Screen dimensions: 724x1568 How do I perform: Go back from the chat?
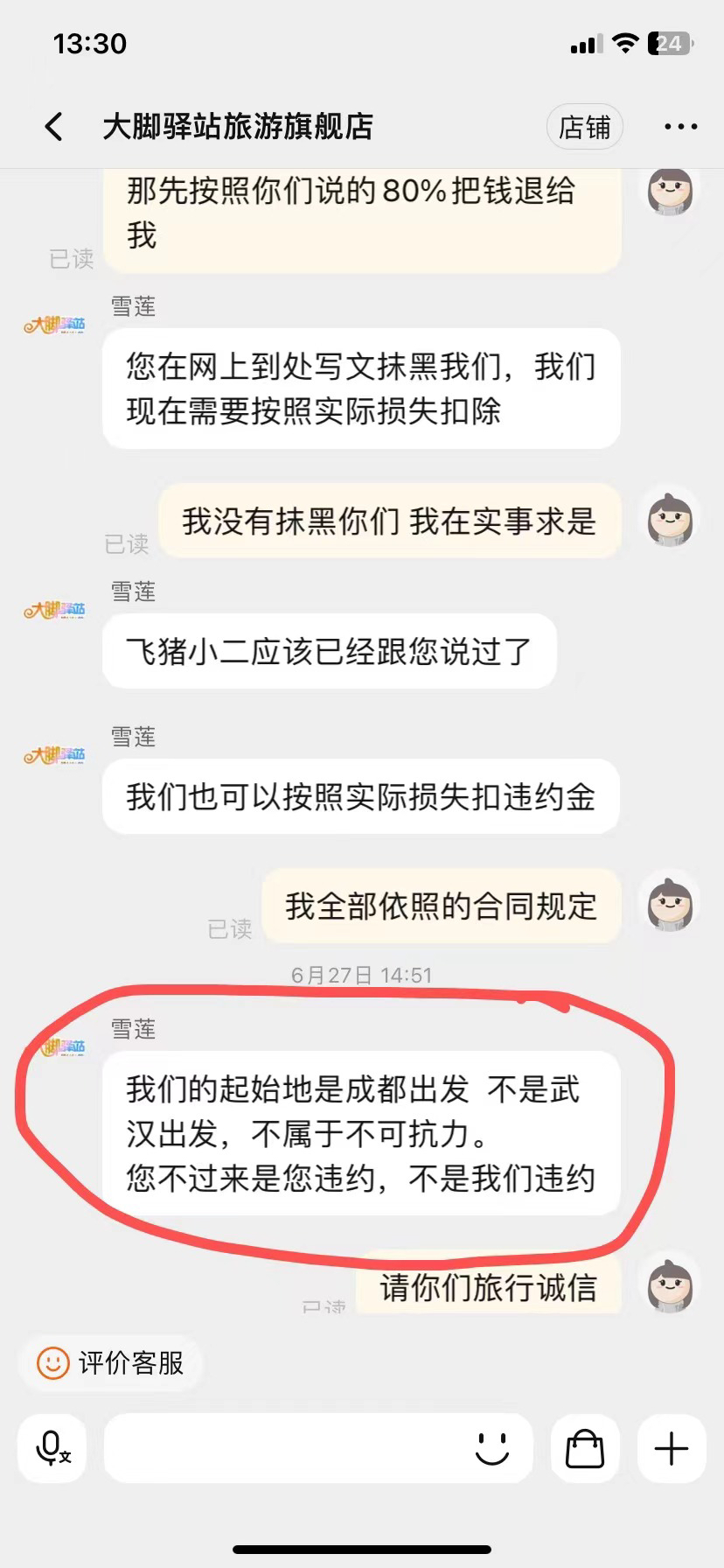coord(54,127)
